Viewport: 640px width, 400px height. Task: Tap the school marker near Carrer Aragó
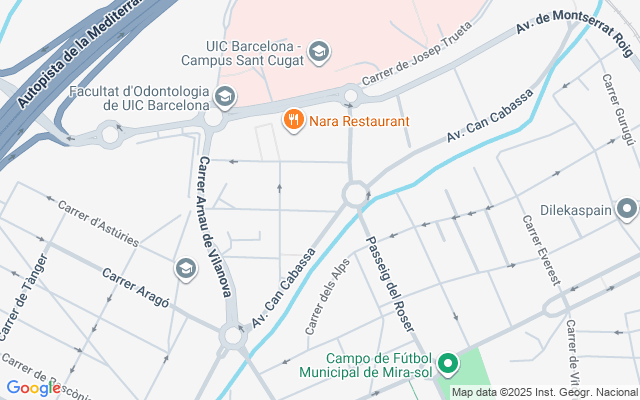(x=185, y=268)
